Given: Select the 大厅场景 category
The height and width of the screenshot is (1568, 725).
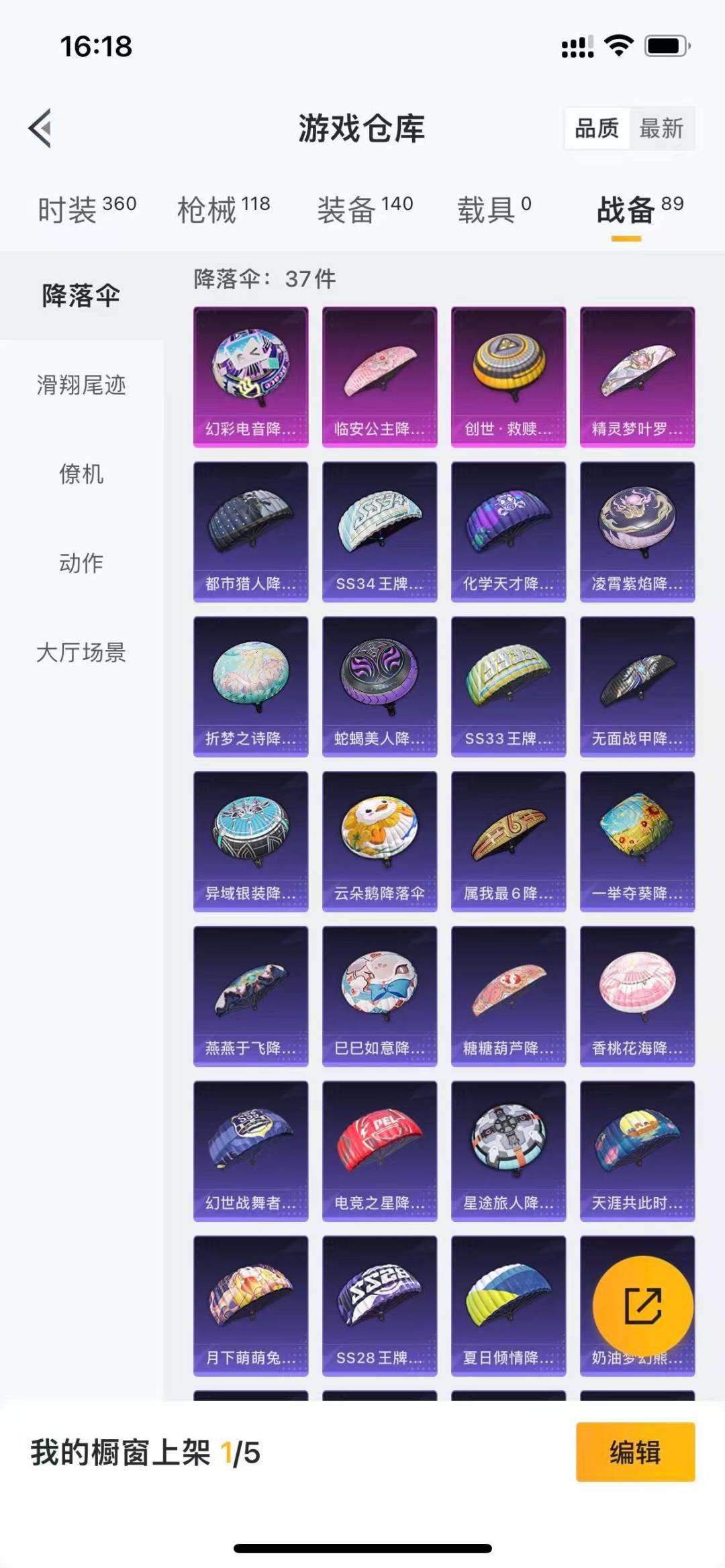Looking at the screenshot, I should tap(81, 652).
